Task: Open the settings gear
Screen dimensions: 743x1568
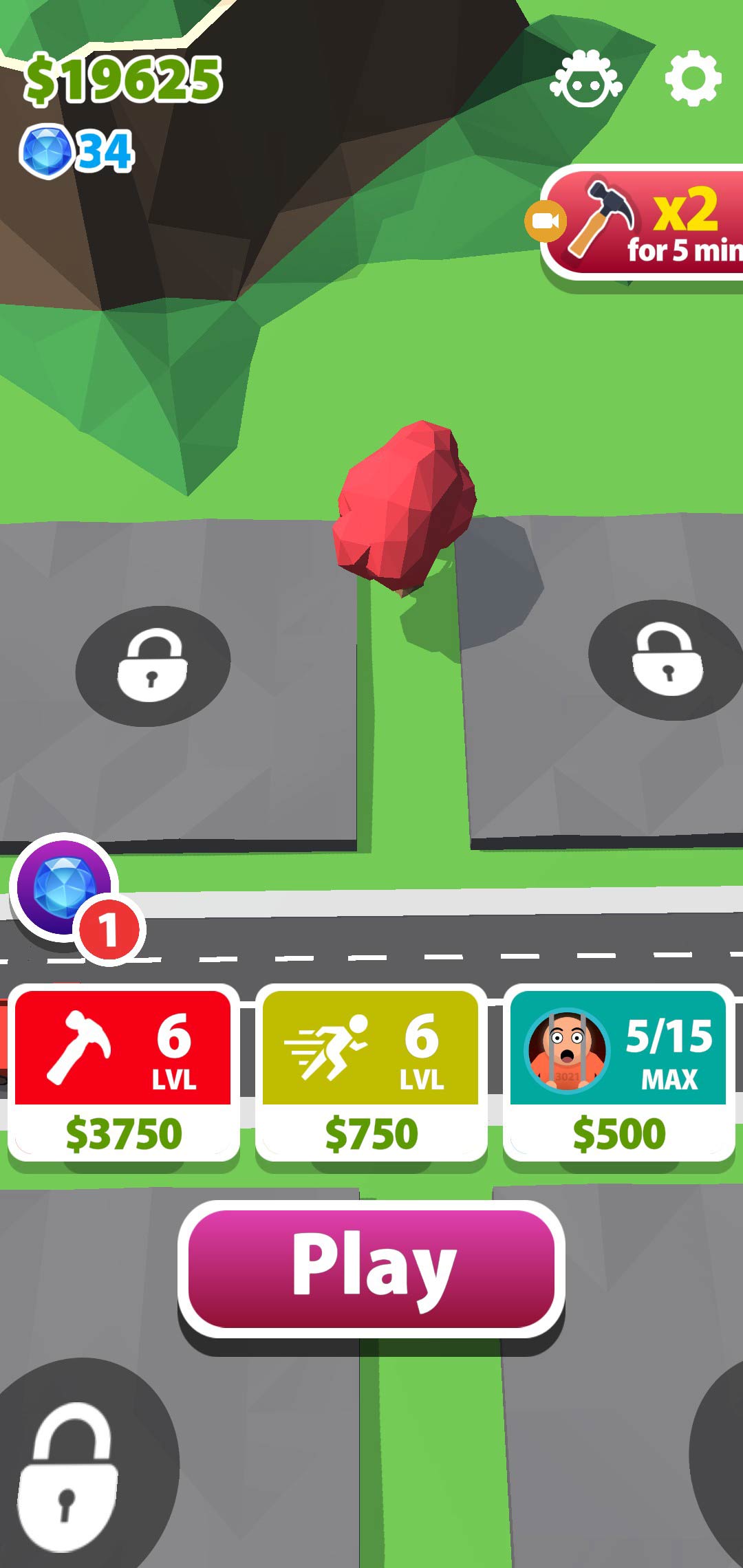Action: pos(693,78)
